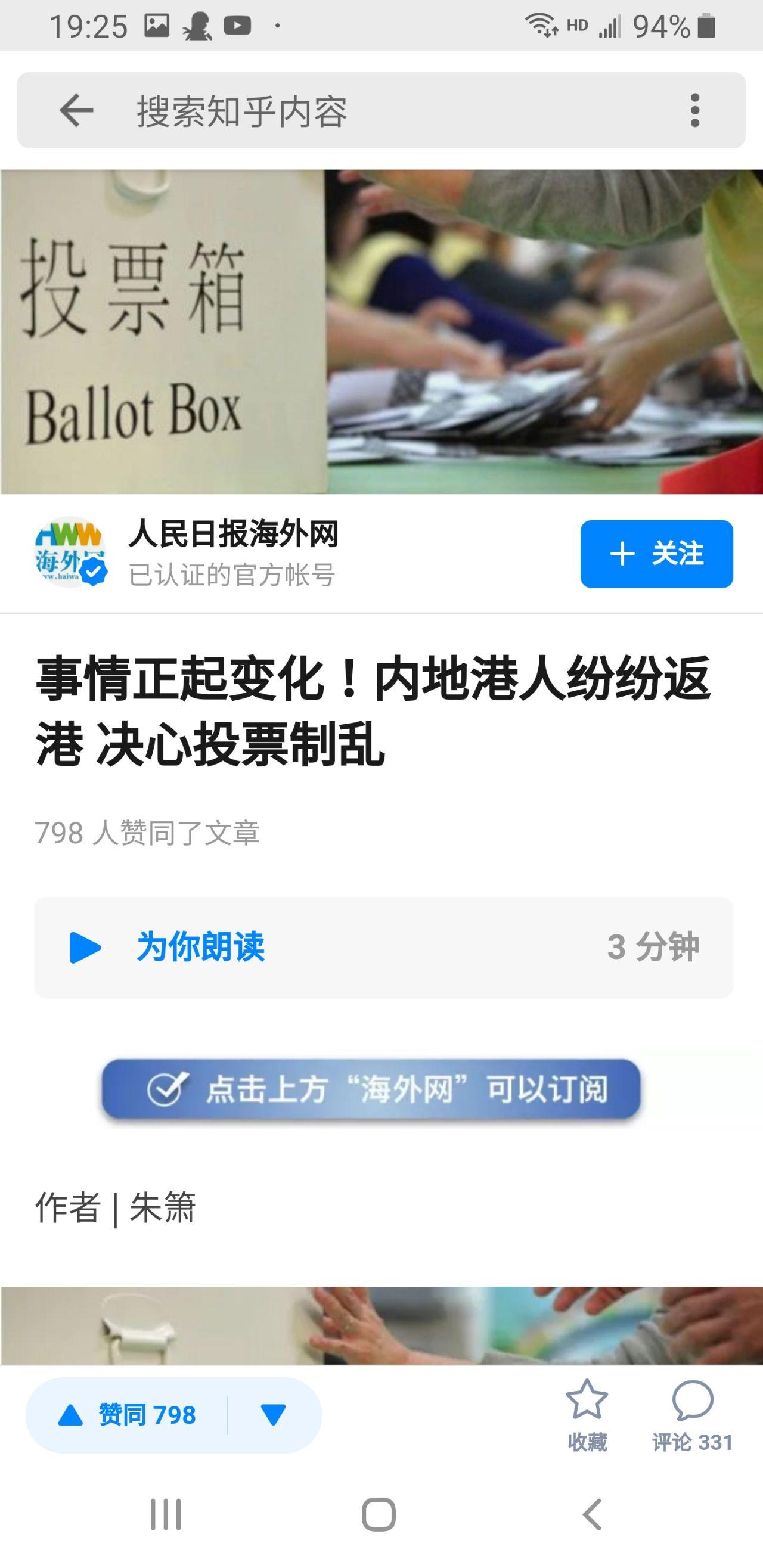Viewport: 763px width, 1568px height.
Task: Upvote the article with 赞同 798
Action: tap(126, 1415)
